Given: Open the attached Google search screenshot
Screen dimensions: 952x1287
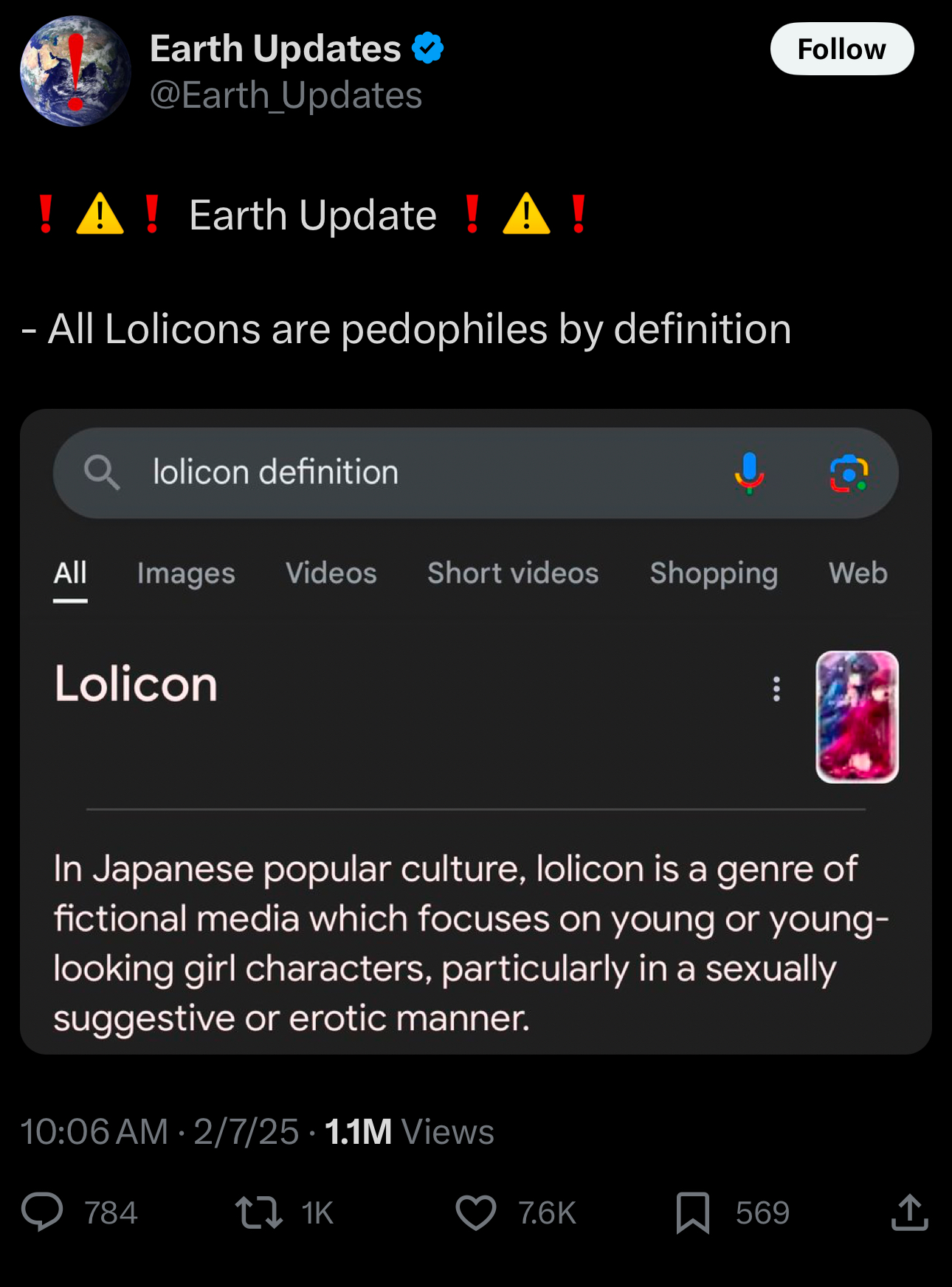Looking at the screenshot, I should 476,731.
